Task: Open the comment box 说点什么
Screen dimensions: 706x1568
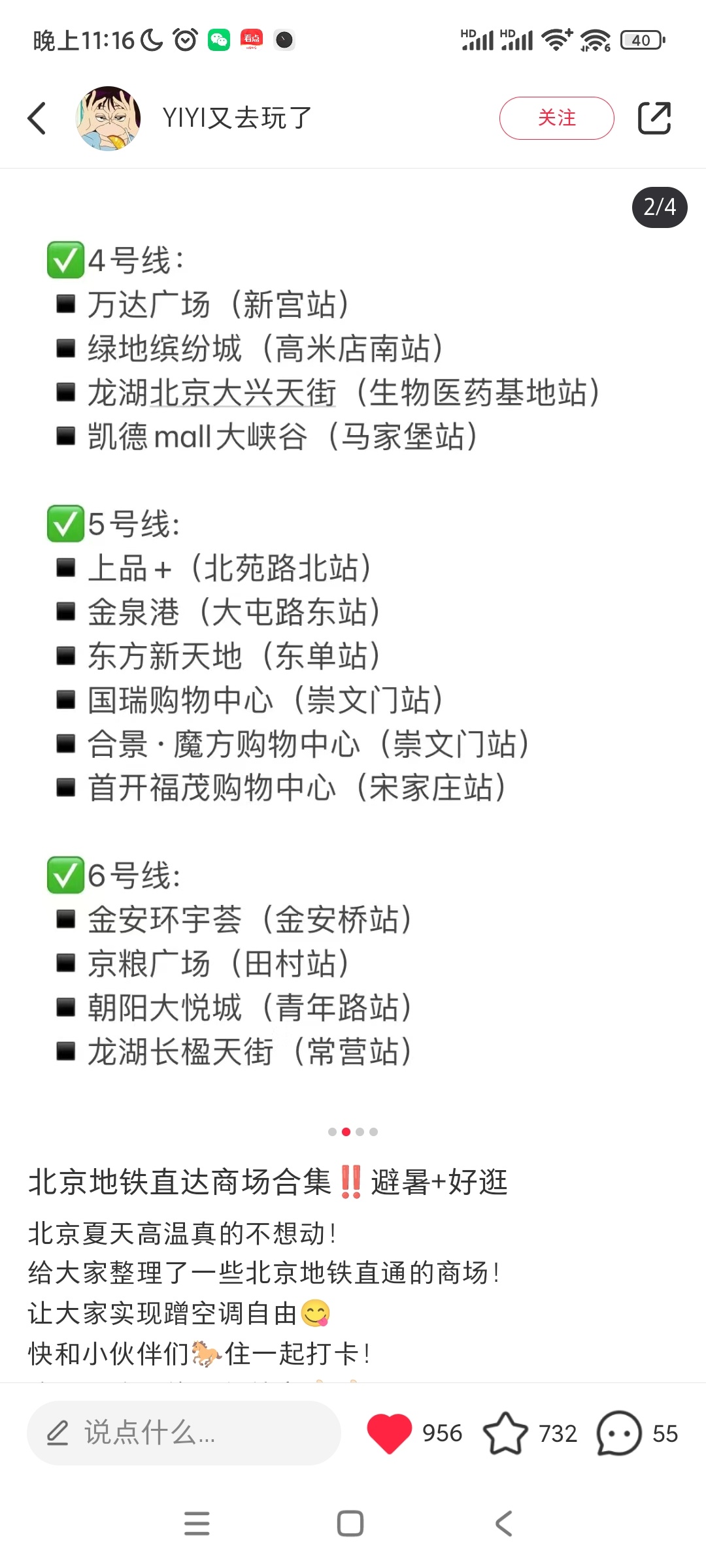Action: [184, 1433]
